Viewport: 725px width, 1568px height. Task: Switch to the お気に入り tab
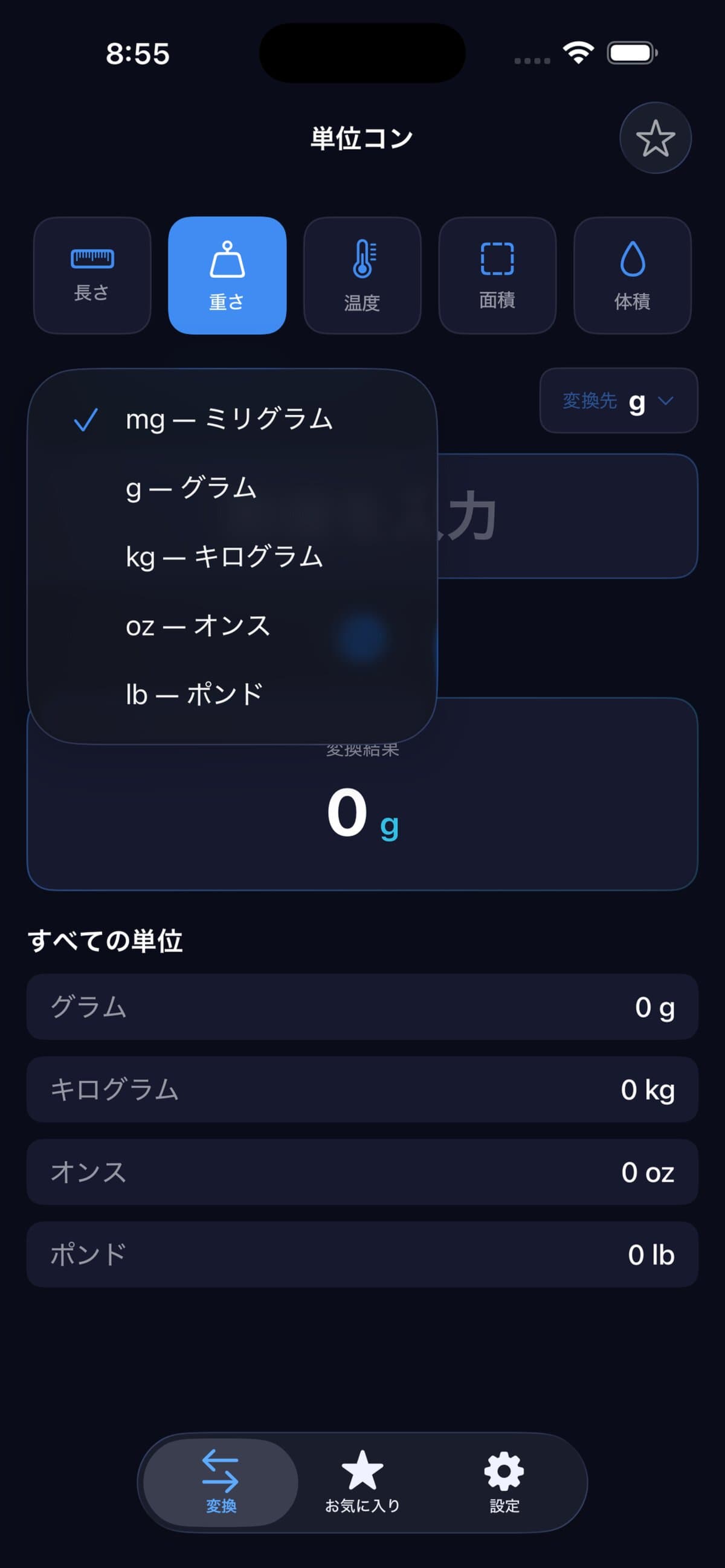(362, 1482)
